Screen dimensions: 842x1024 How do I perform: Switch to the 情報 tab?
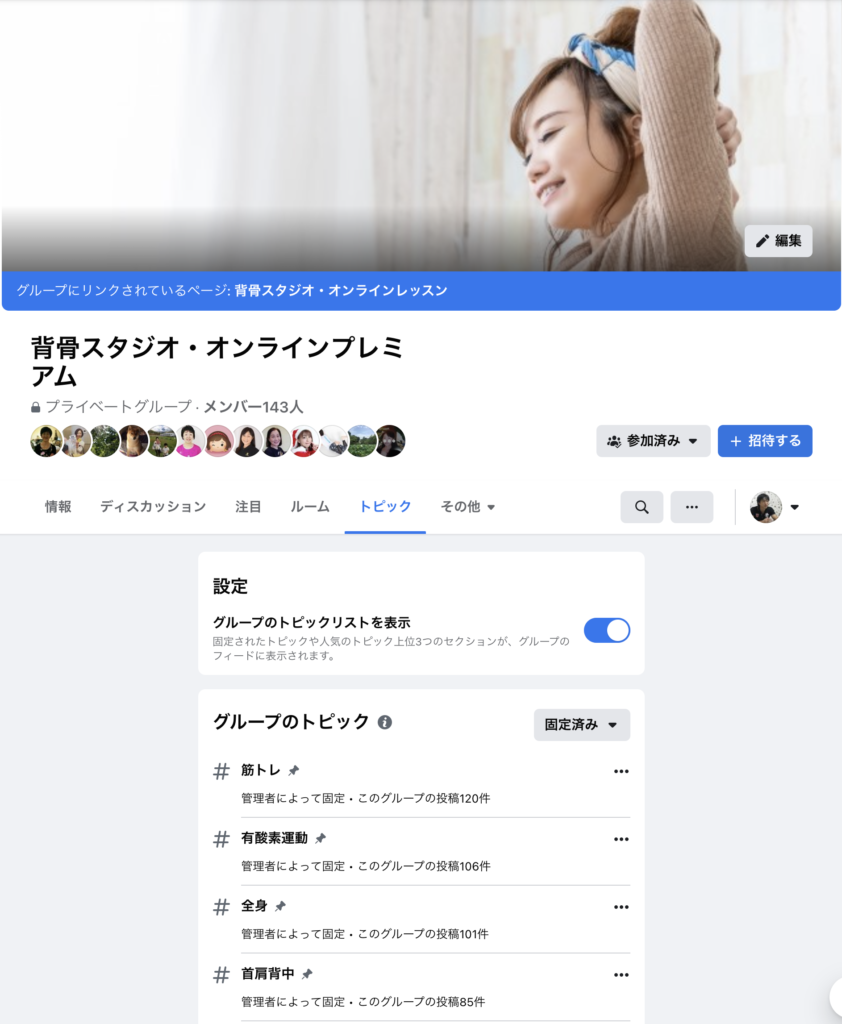point(58,507)
